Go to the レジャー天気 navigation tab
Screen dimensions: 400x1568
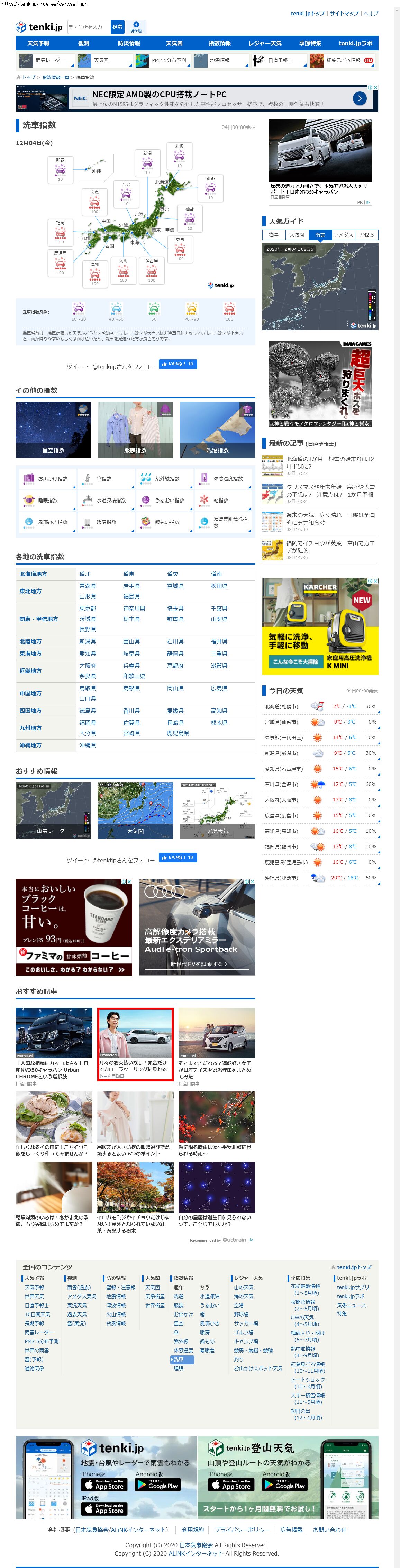[x=264, y=43]
